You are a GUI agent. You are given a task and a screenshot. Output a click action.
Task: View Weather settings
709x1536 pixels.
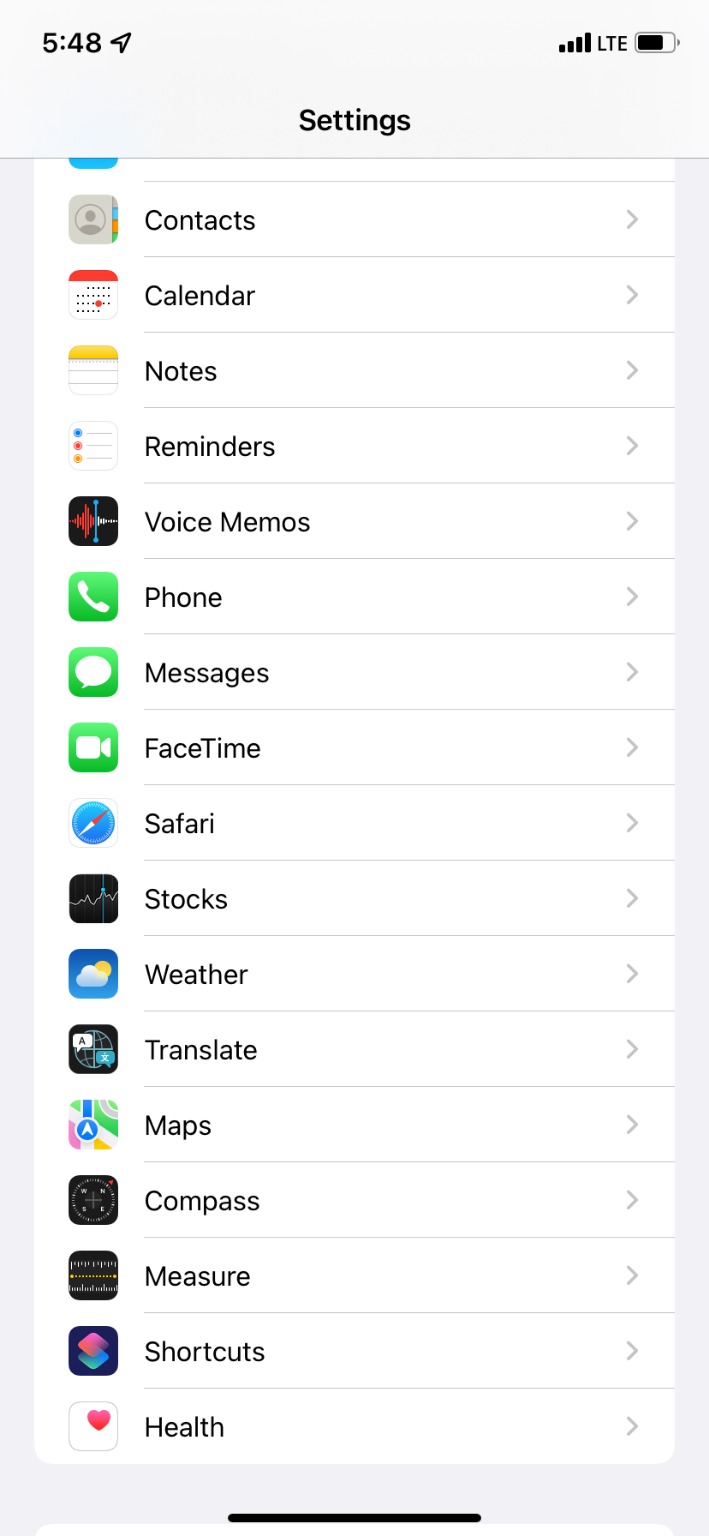[354, 975]
